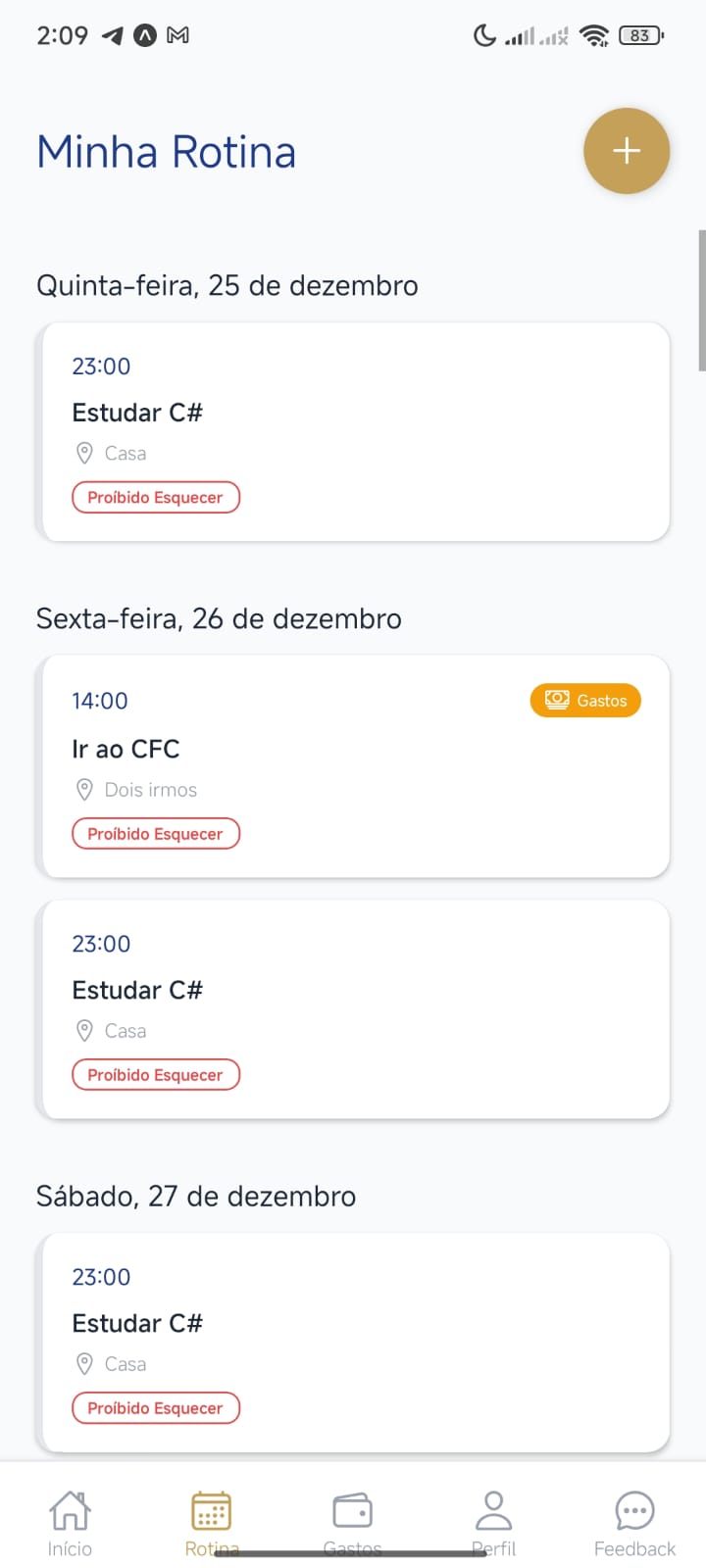Toggle "Proíbido Esquecer" on Saturday's card
706x1568 pixels.
pos(155,1407)
